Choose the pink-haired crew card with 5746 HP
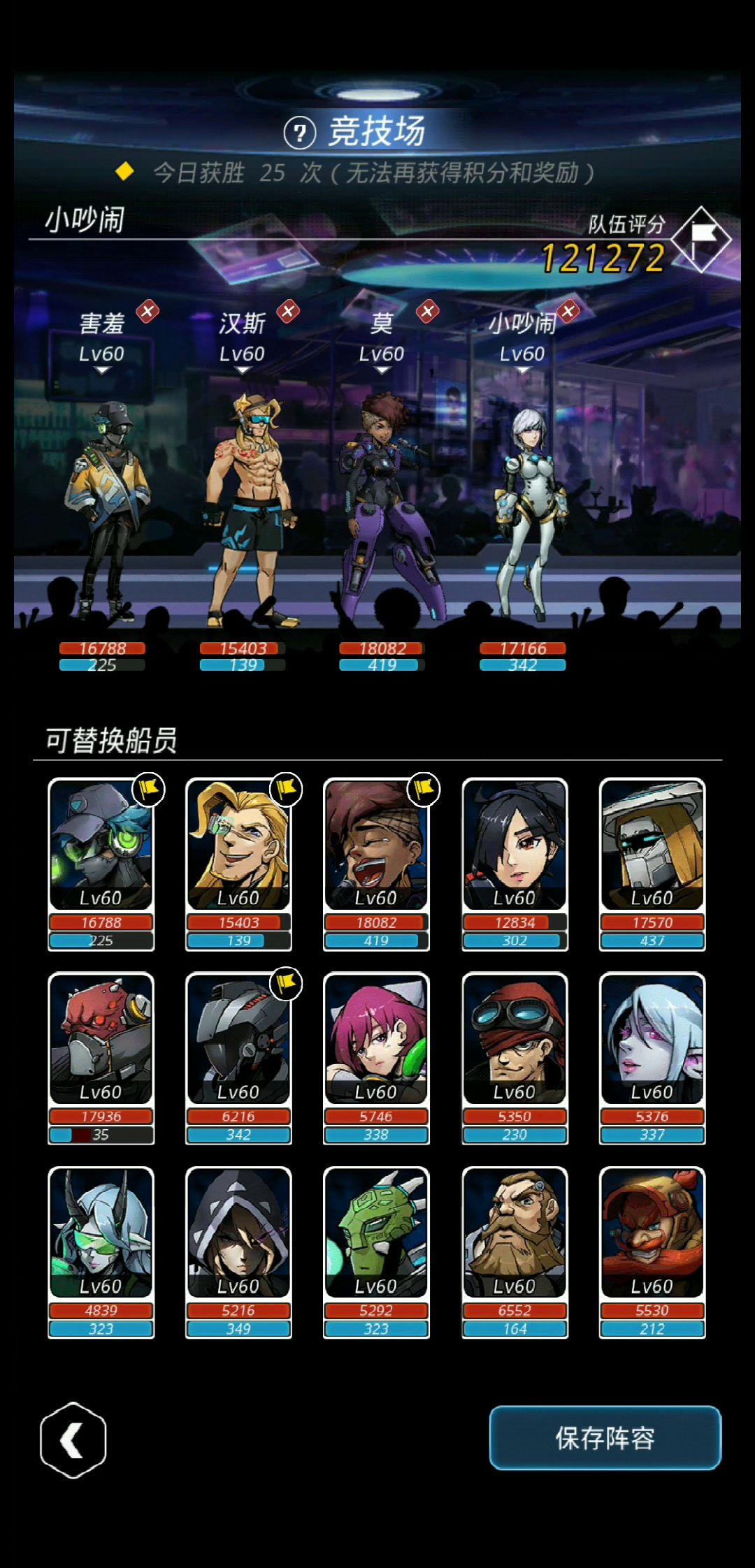Viewport: 755px width, 1568px height. pyautogui.click(x=376, y=1058)
